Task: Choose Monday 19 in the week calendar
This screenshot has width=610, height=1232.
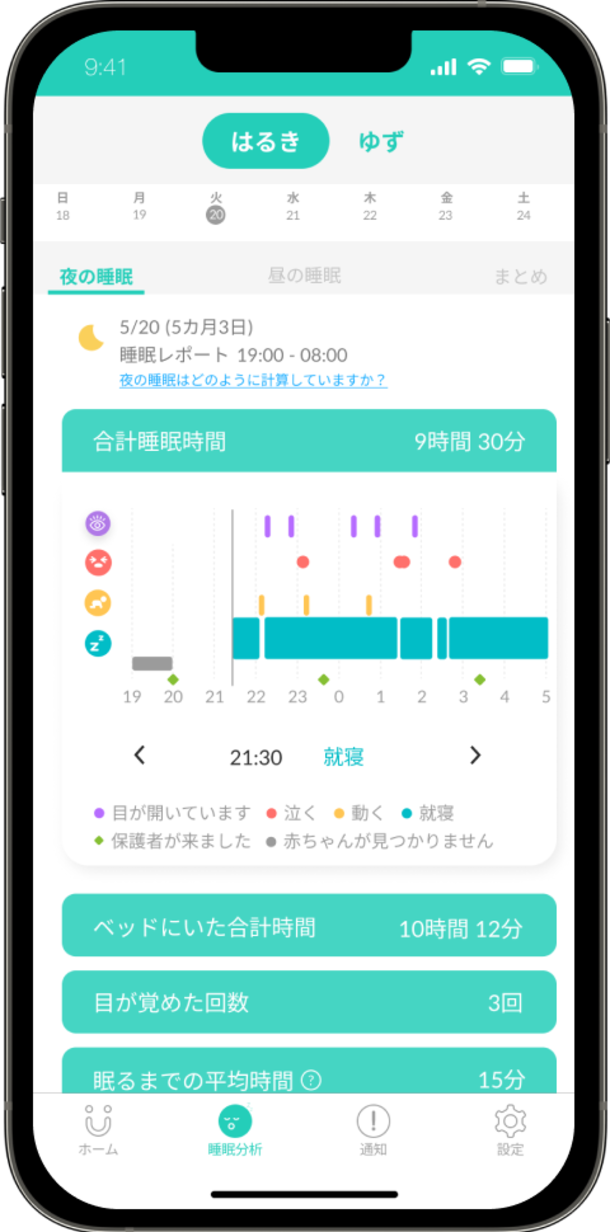Action: tap(139, 207)
